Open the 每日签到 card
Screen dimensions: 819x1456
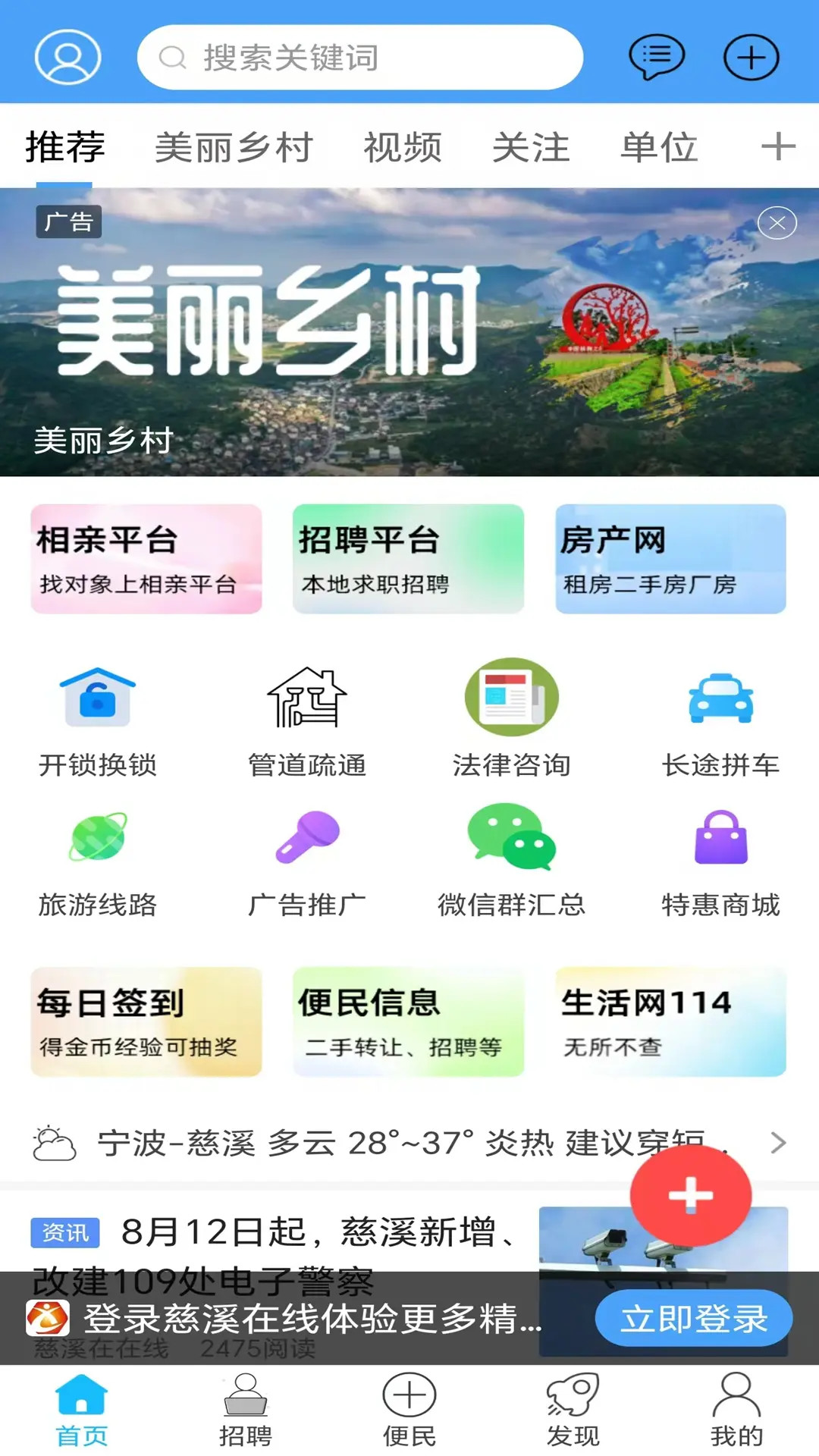pos(146,1021)
